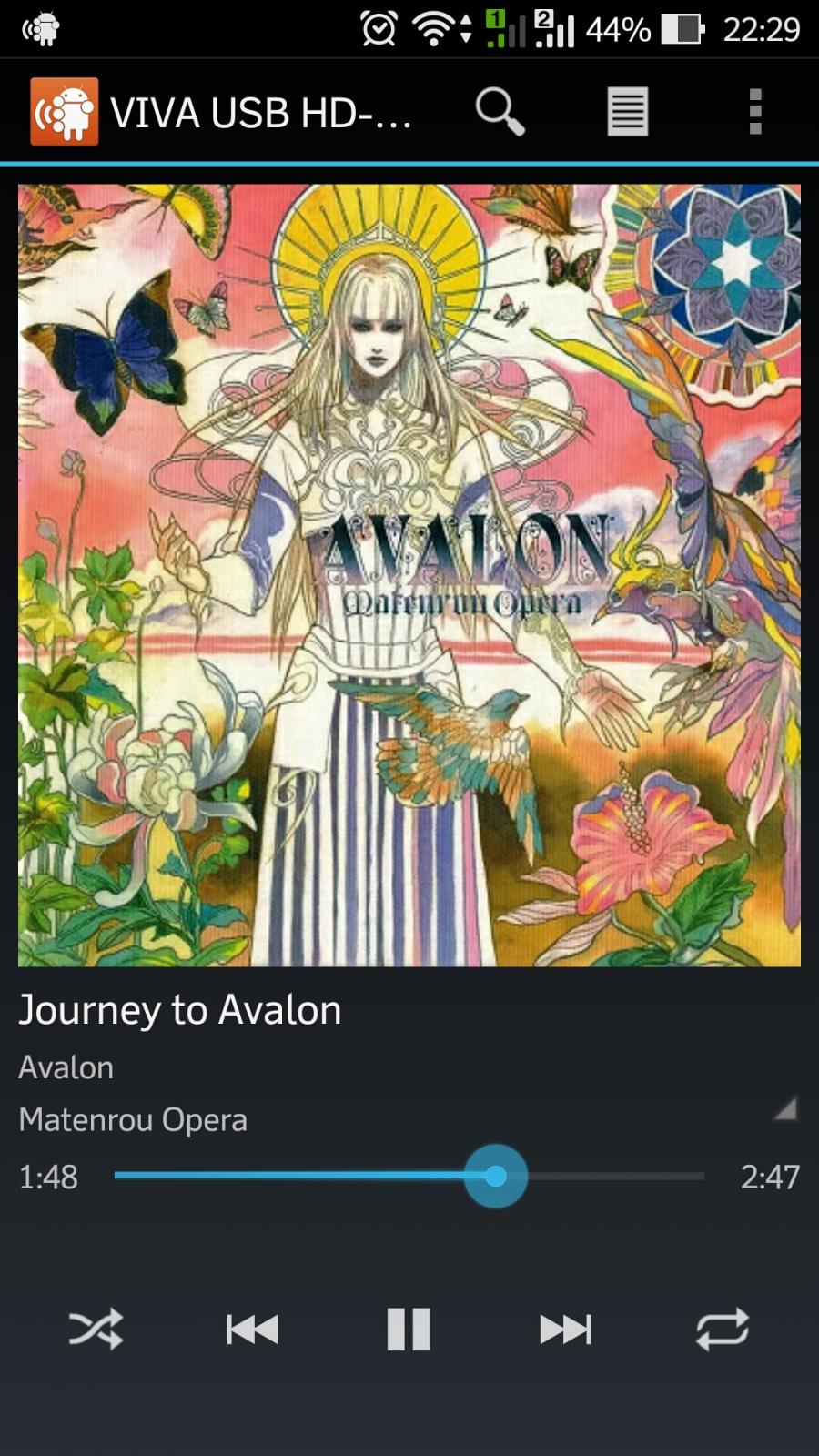Open the three-dot overflow menu
819x1456 pixels.
coord(754,112)
